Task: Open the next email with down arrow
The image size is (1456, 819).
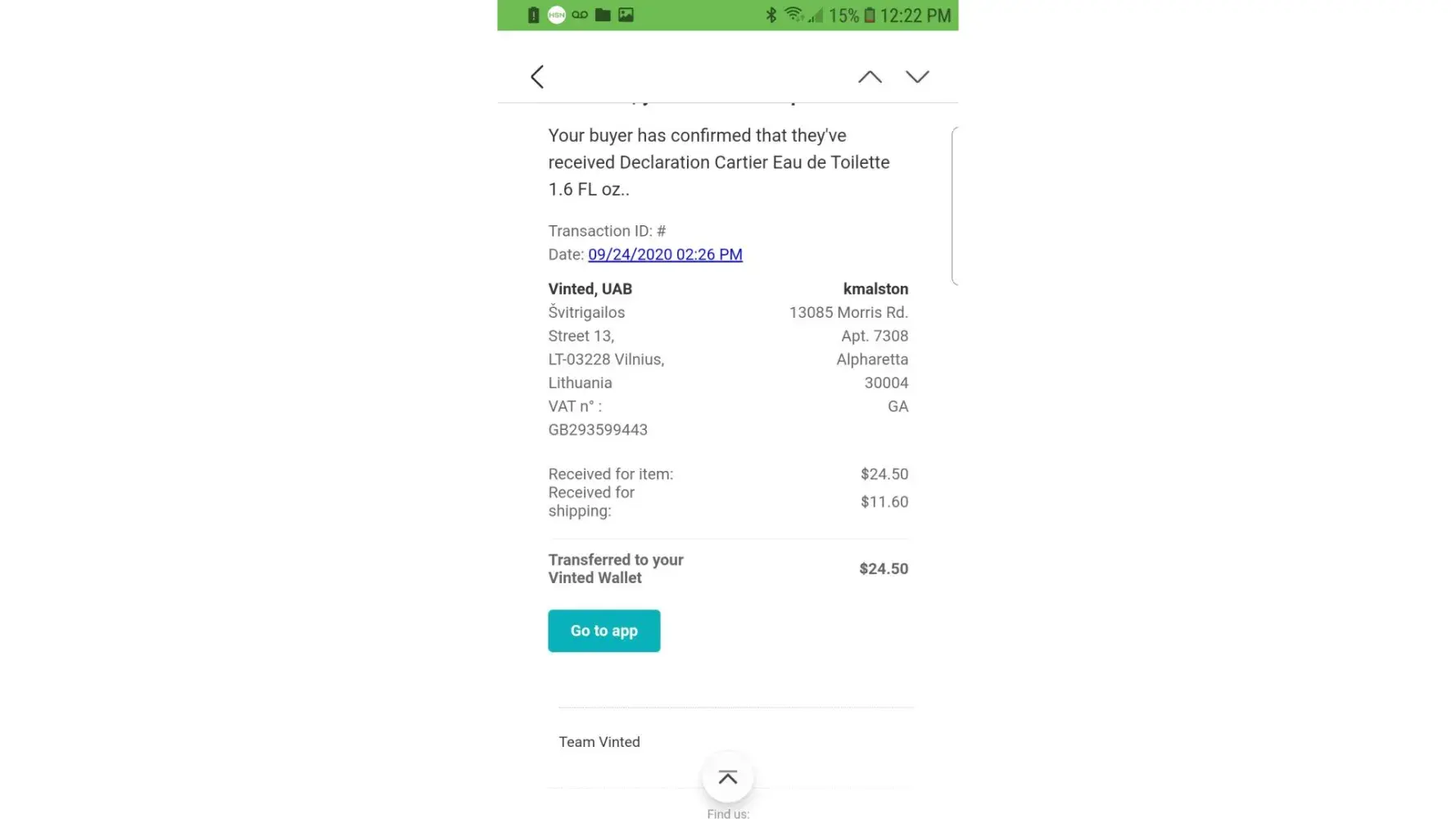Action: click(917, 77)
